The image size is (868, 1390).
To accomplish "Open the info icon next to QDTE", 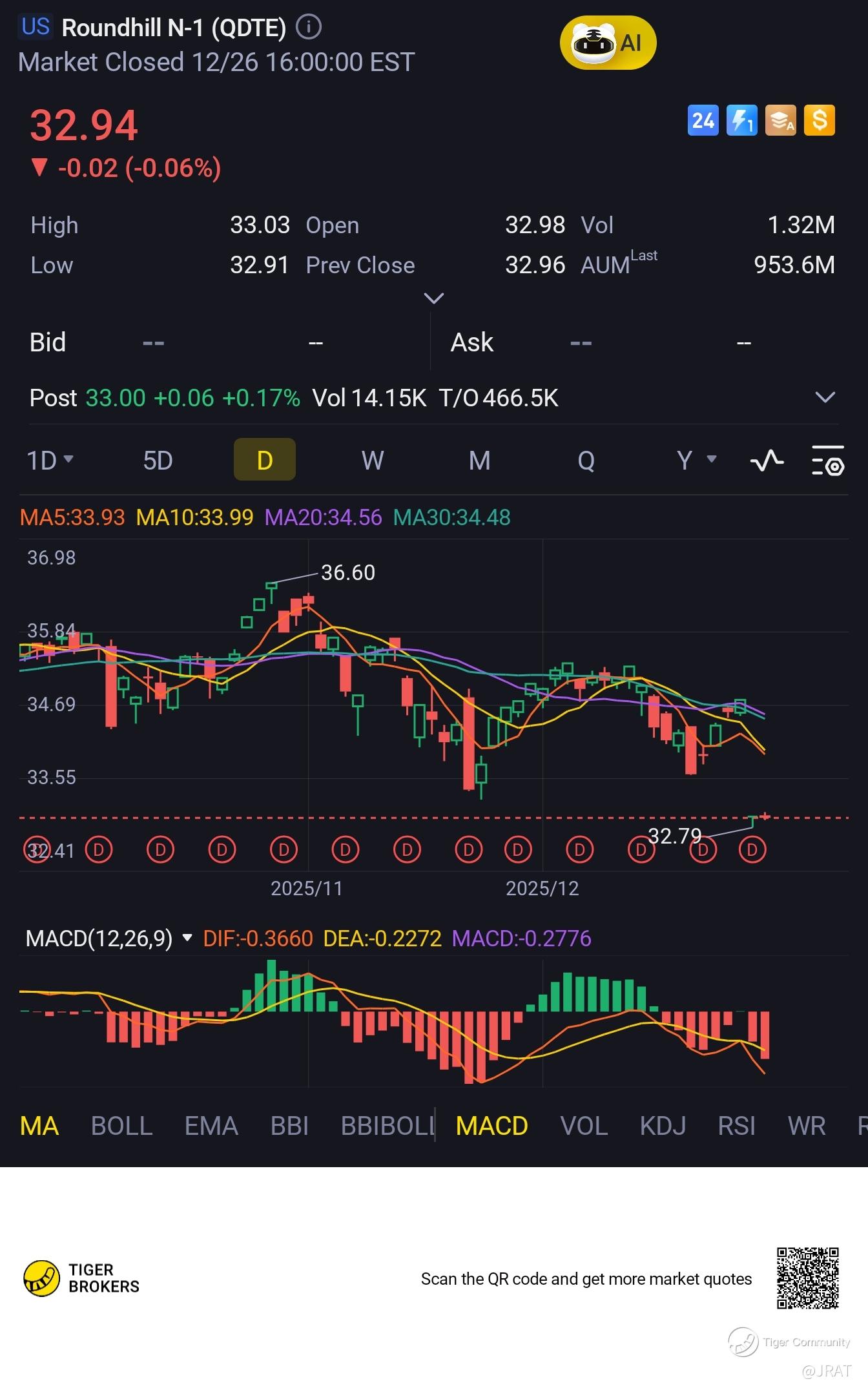I will 309,27.
